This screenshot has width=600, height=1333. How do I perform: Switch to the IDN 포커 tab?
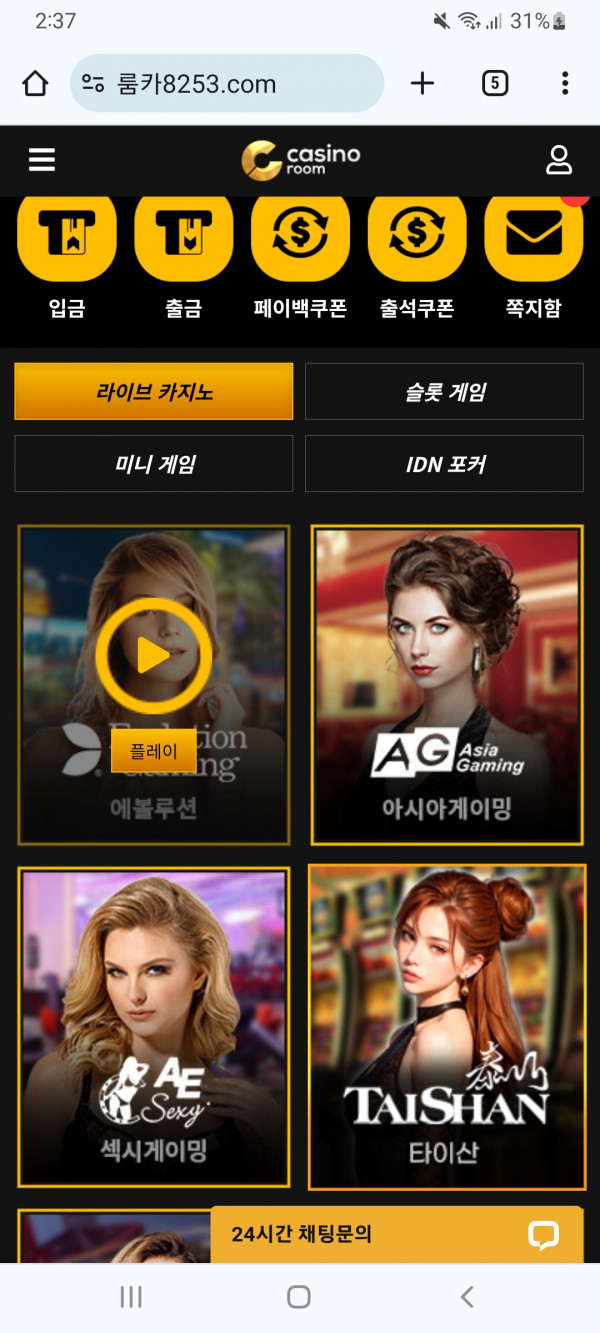(x=444, y=463)
